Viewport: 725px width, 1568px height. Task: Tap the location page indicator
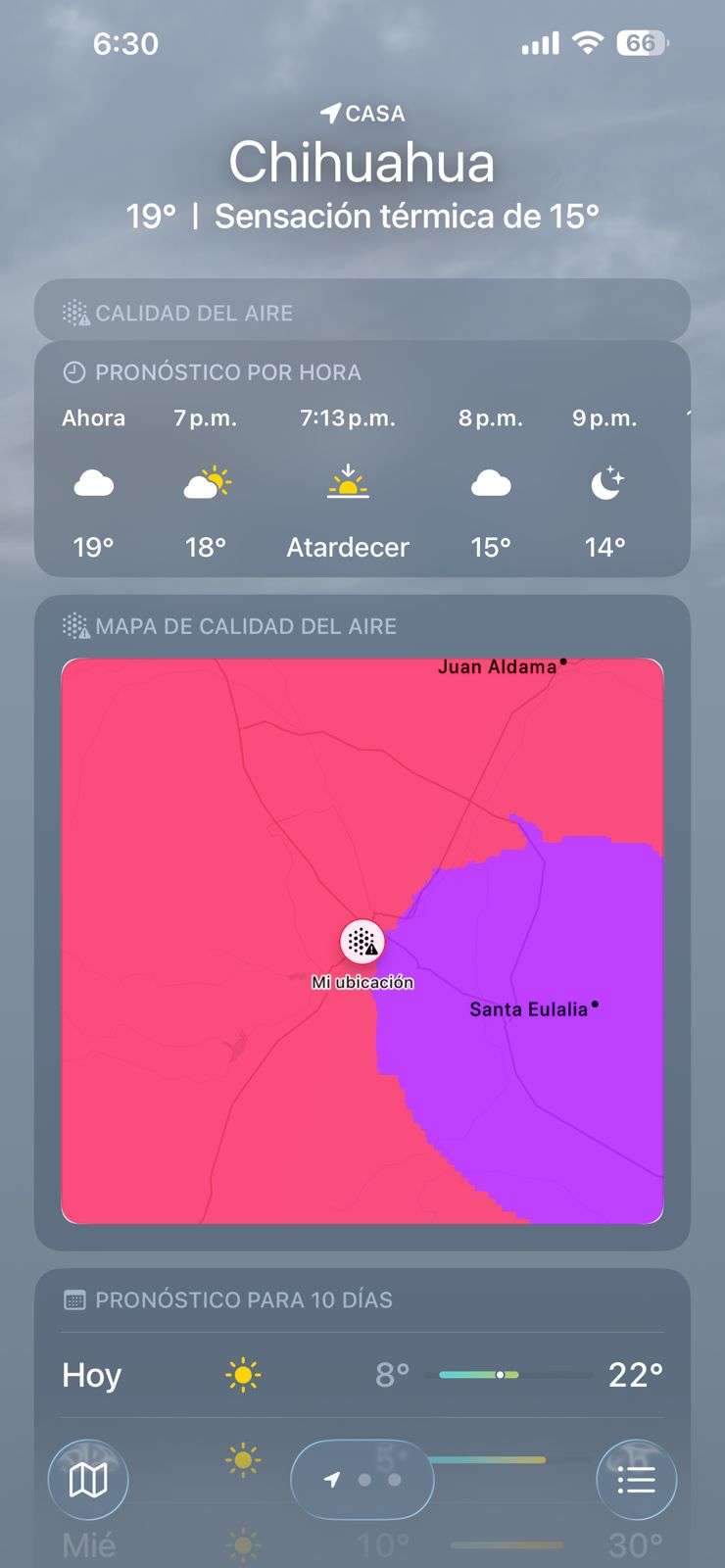coord(362,1480)
